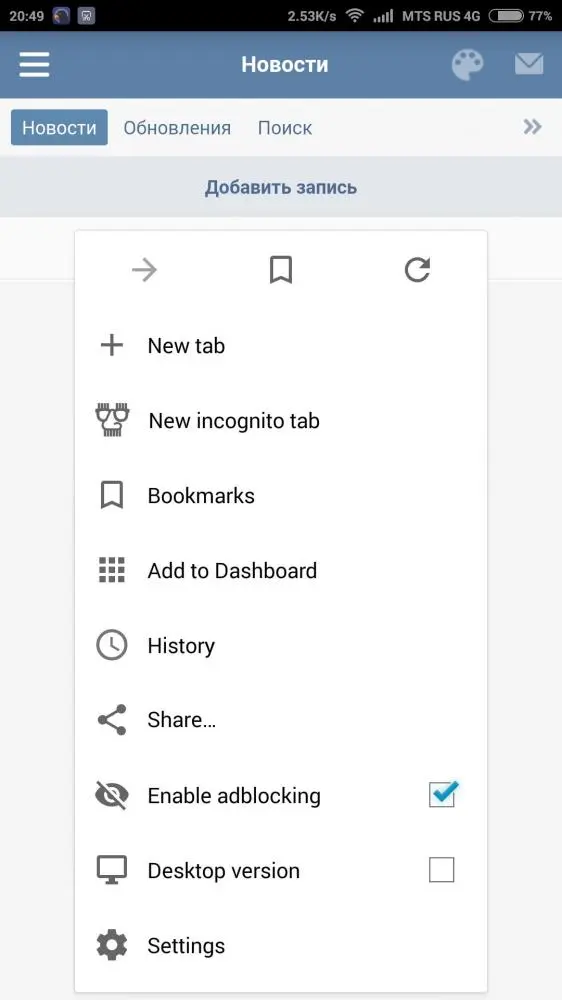The width and height of the screenshot is (562, 1000).
Task: Open messages via the envelope icon
Action: pos(529,64)
